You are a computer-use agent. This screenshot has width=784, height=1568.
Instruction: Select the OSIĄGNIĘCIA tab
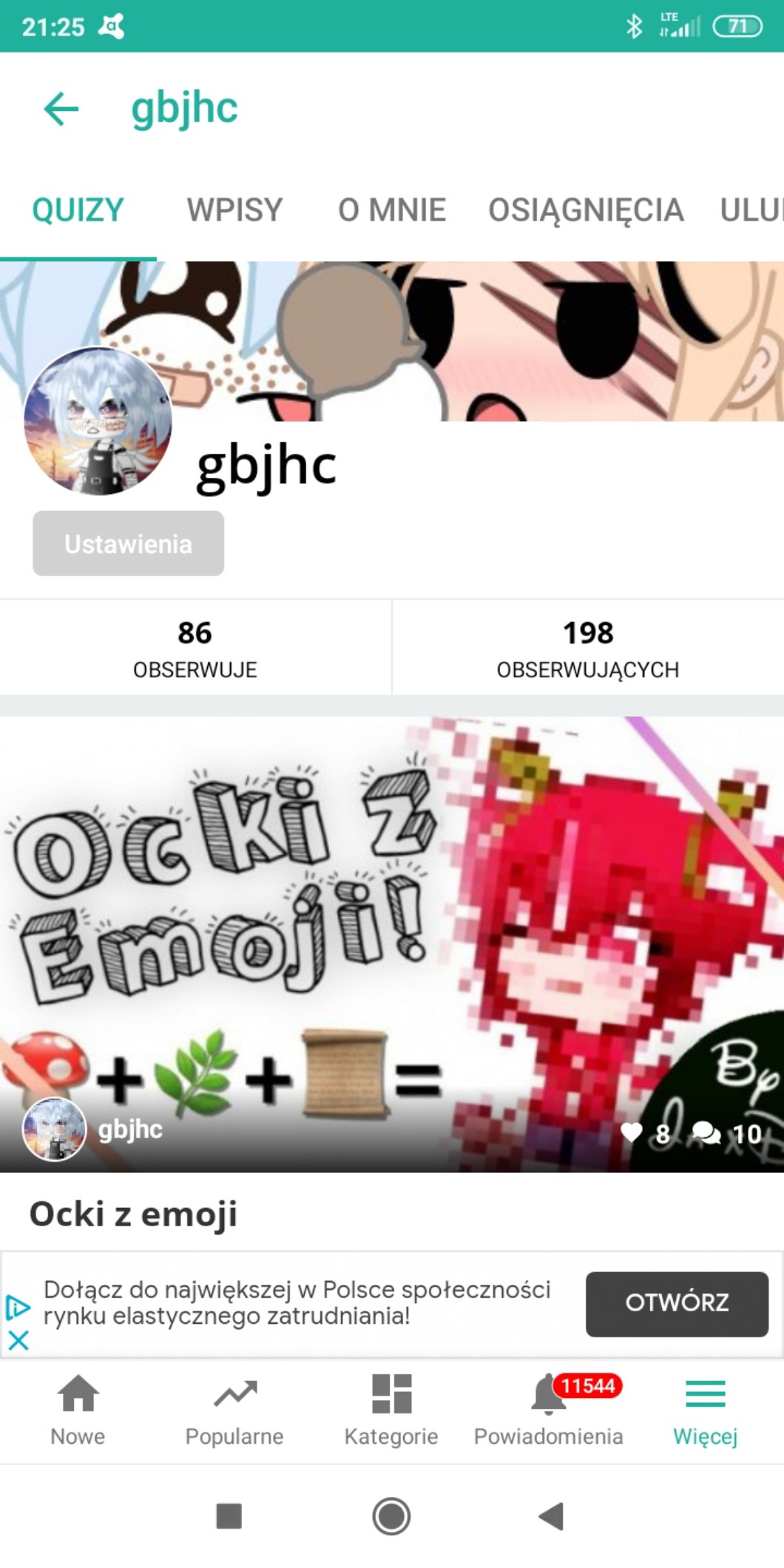click(x=586, y=210)
